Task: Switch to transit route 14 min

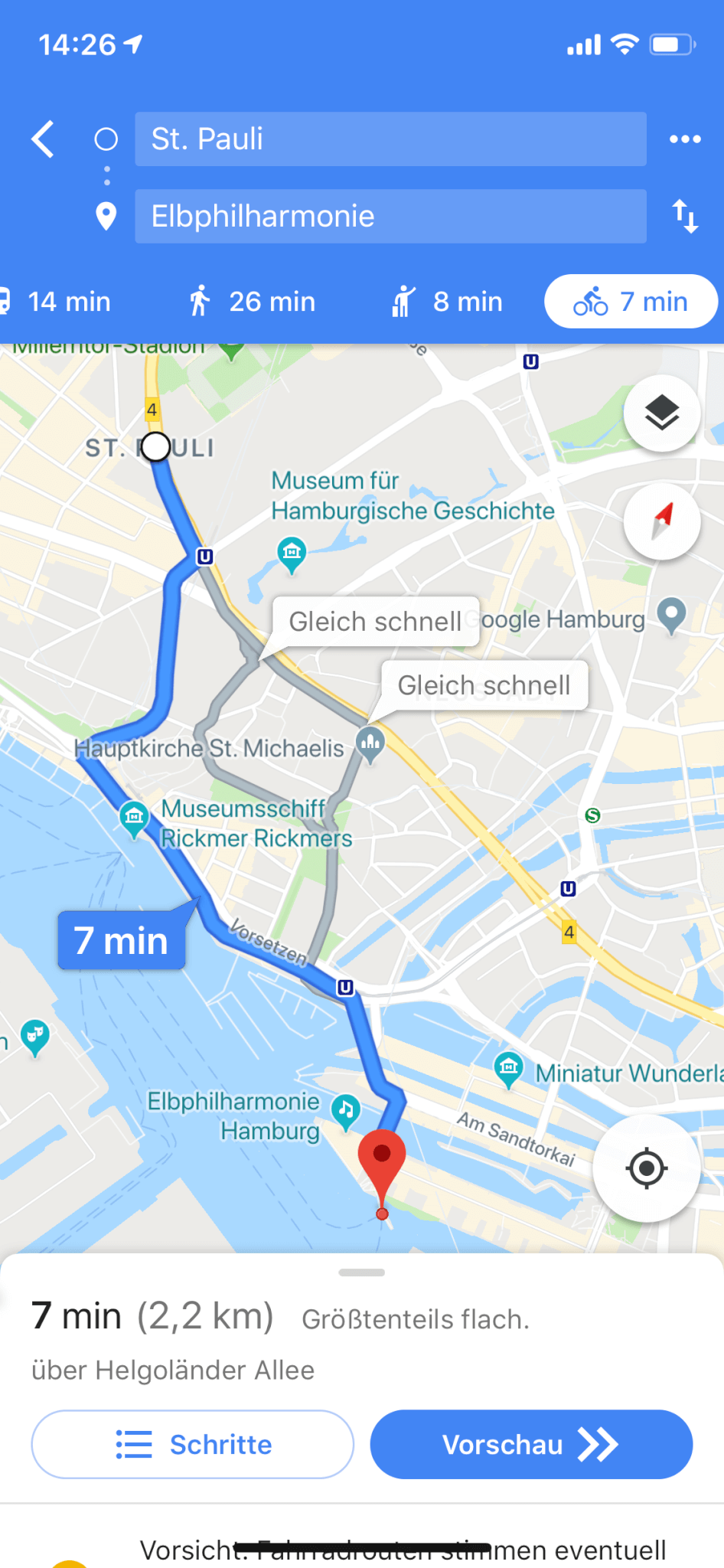Action: click(57, 302)
